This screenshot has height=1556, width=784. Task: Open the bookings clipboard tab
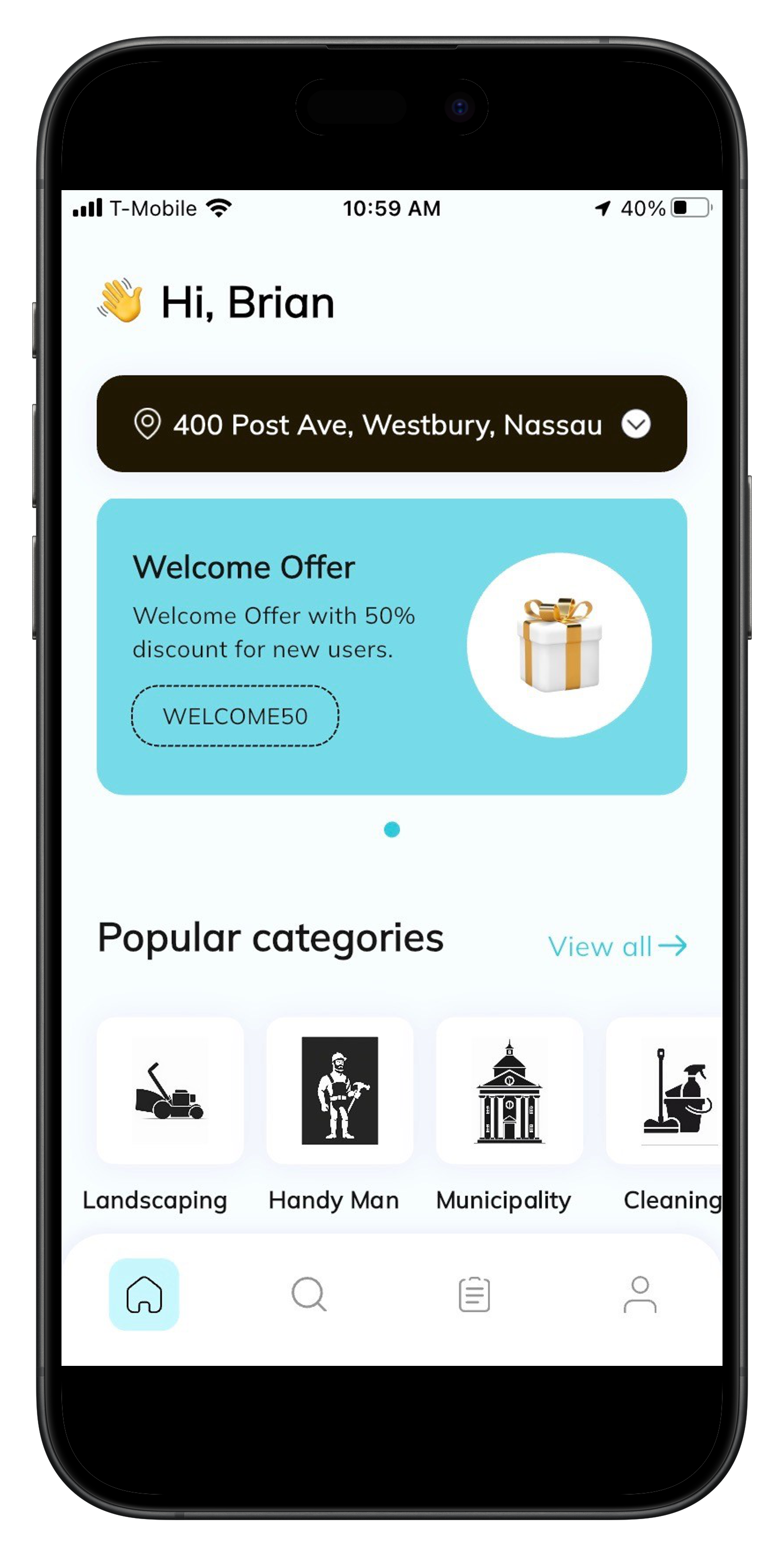coord(474,1294)
